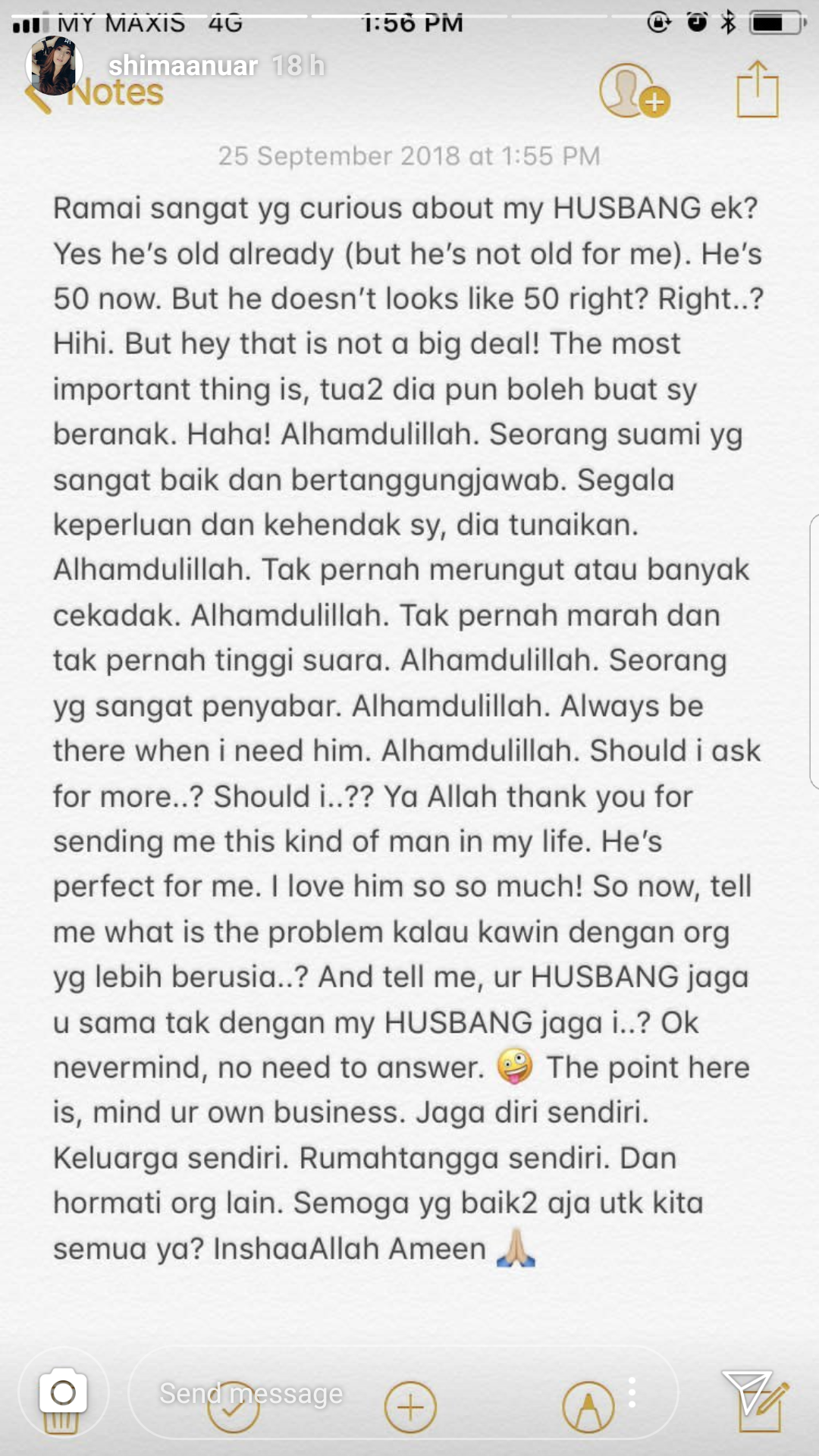Open shimaanuar's profile picture
This screenshot has height=1456, width=819.
point(54,65)
